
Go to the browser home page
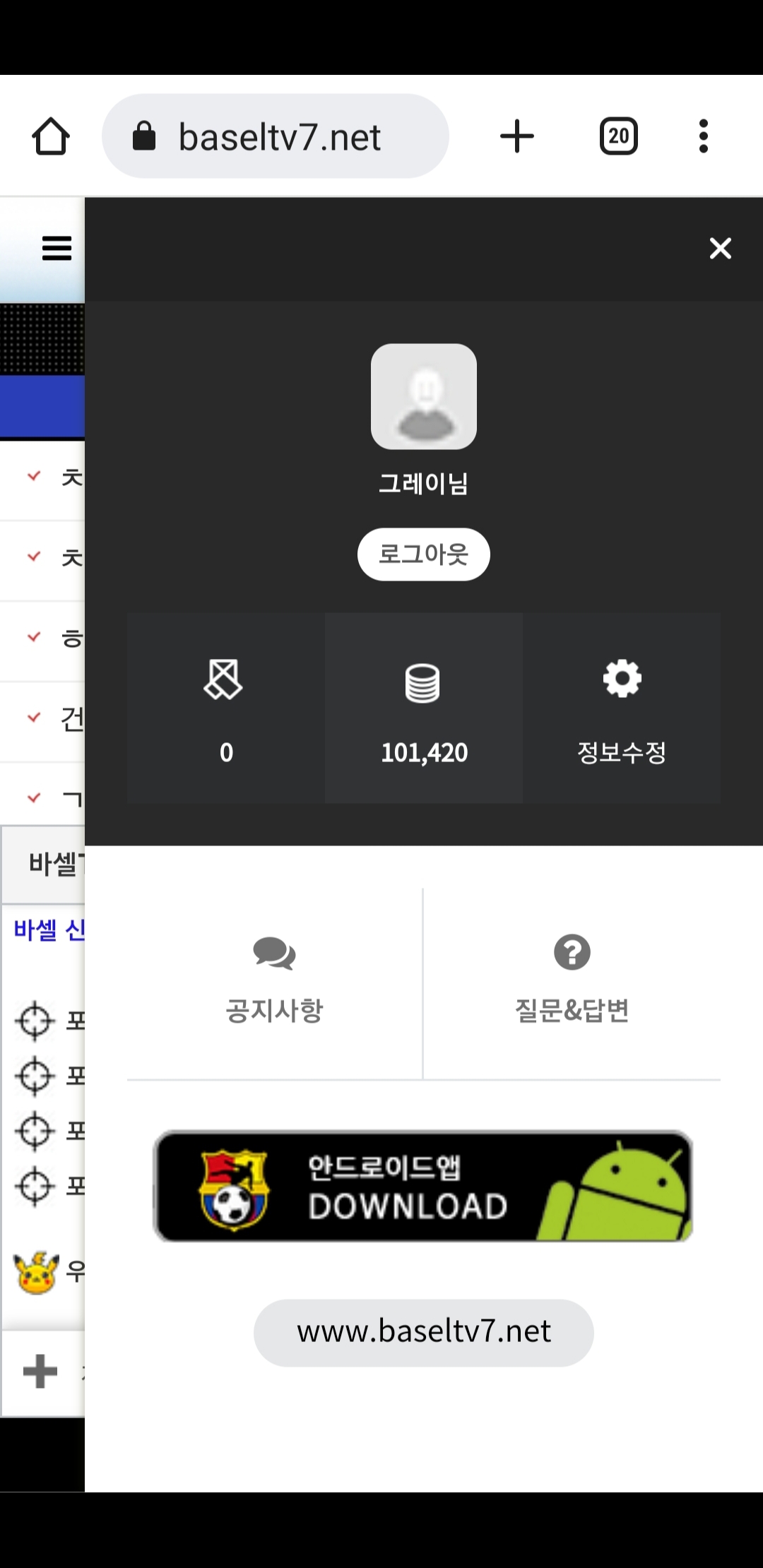tap(51, 136)
